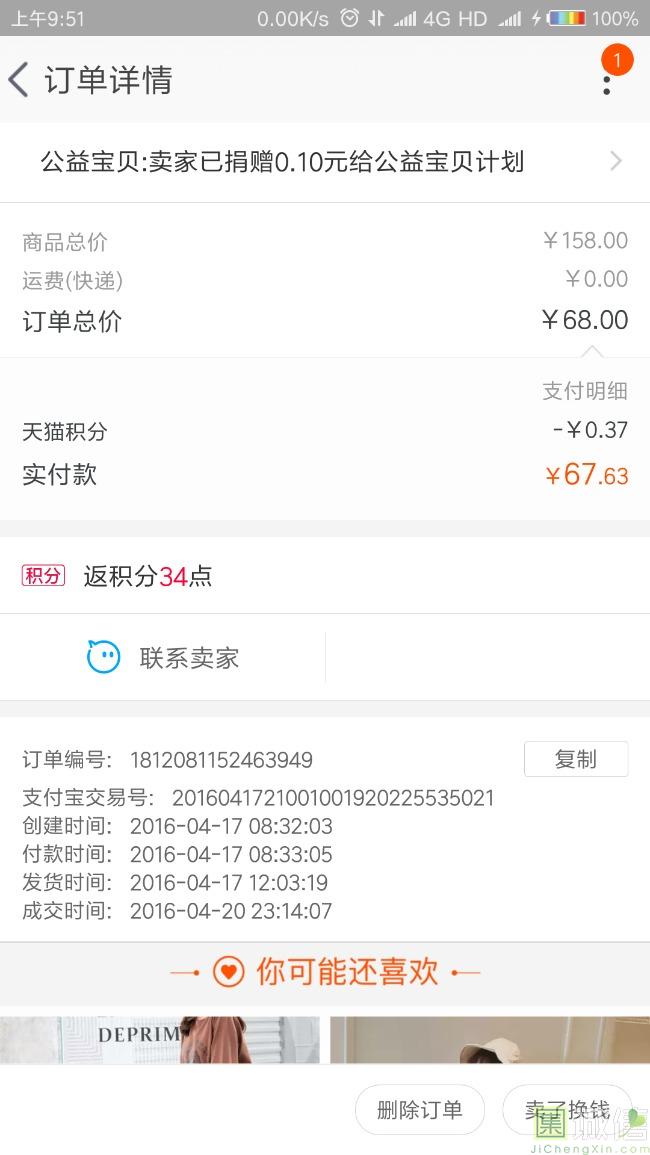Copy the order number with 复制

coord(575,759)
